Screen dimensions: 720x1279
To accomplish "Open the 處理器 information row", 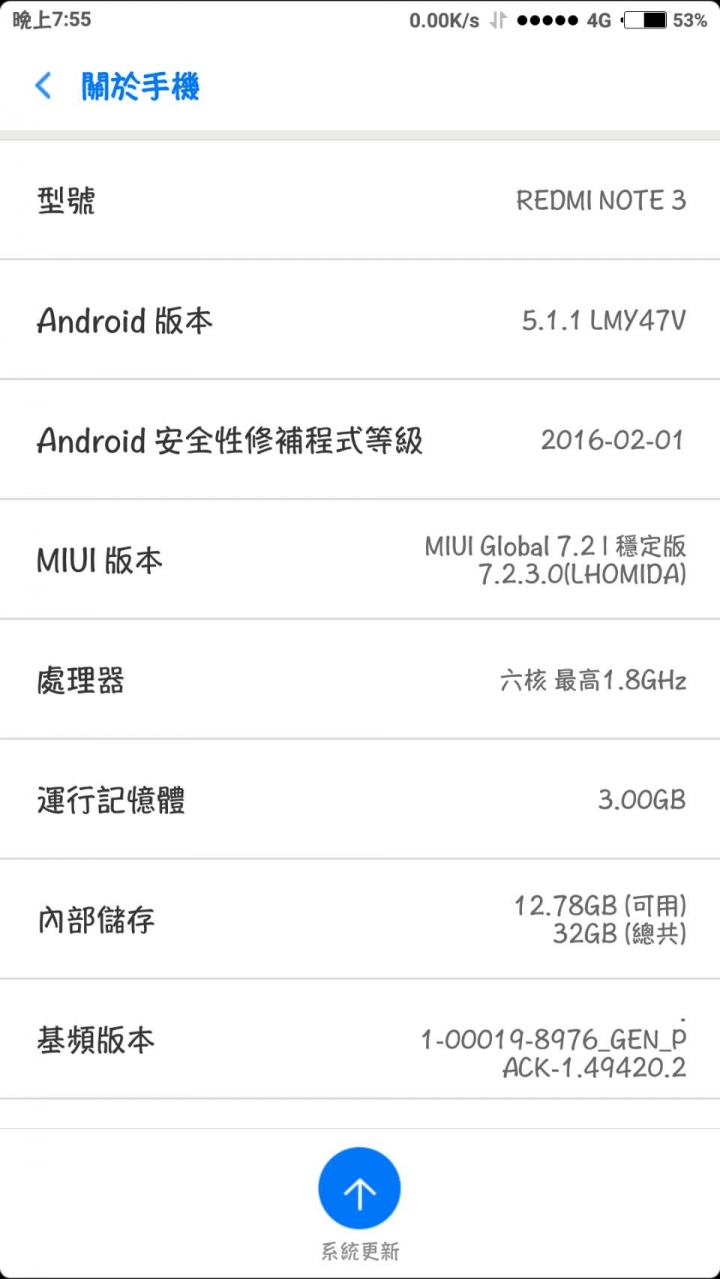I will pos(360,680).
